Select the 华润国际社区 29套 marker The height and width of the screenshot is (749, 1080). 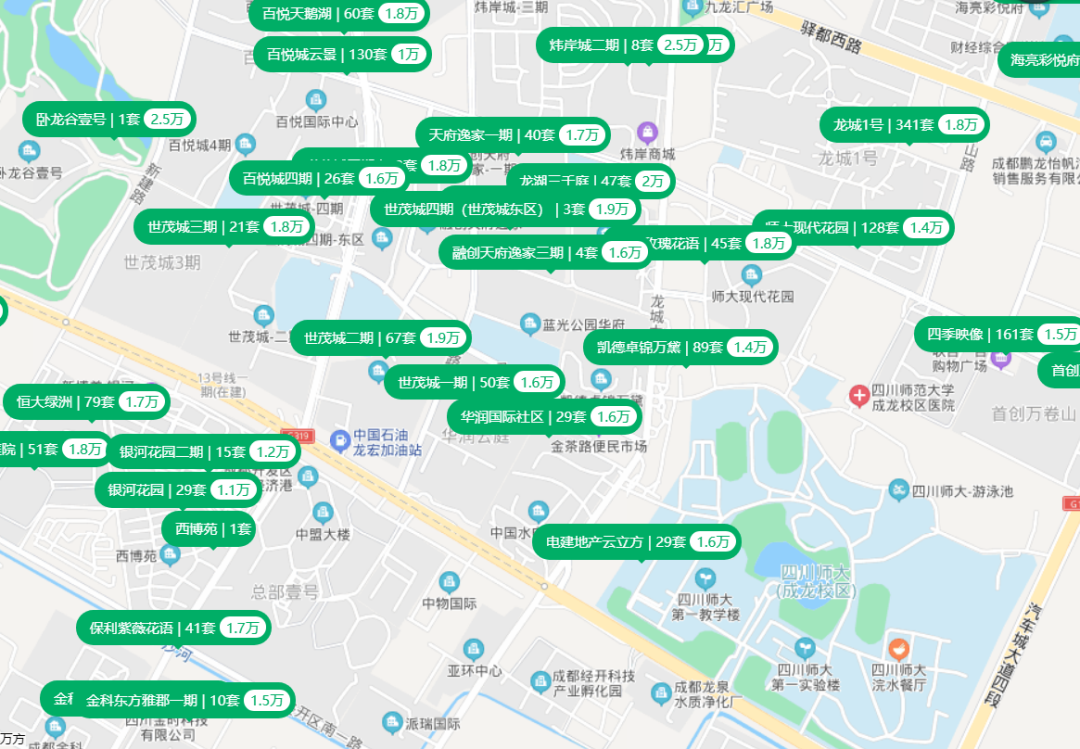544,417
